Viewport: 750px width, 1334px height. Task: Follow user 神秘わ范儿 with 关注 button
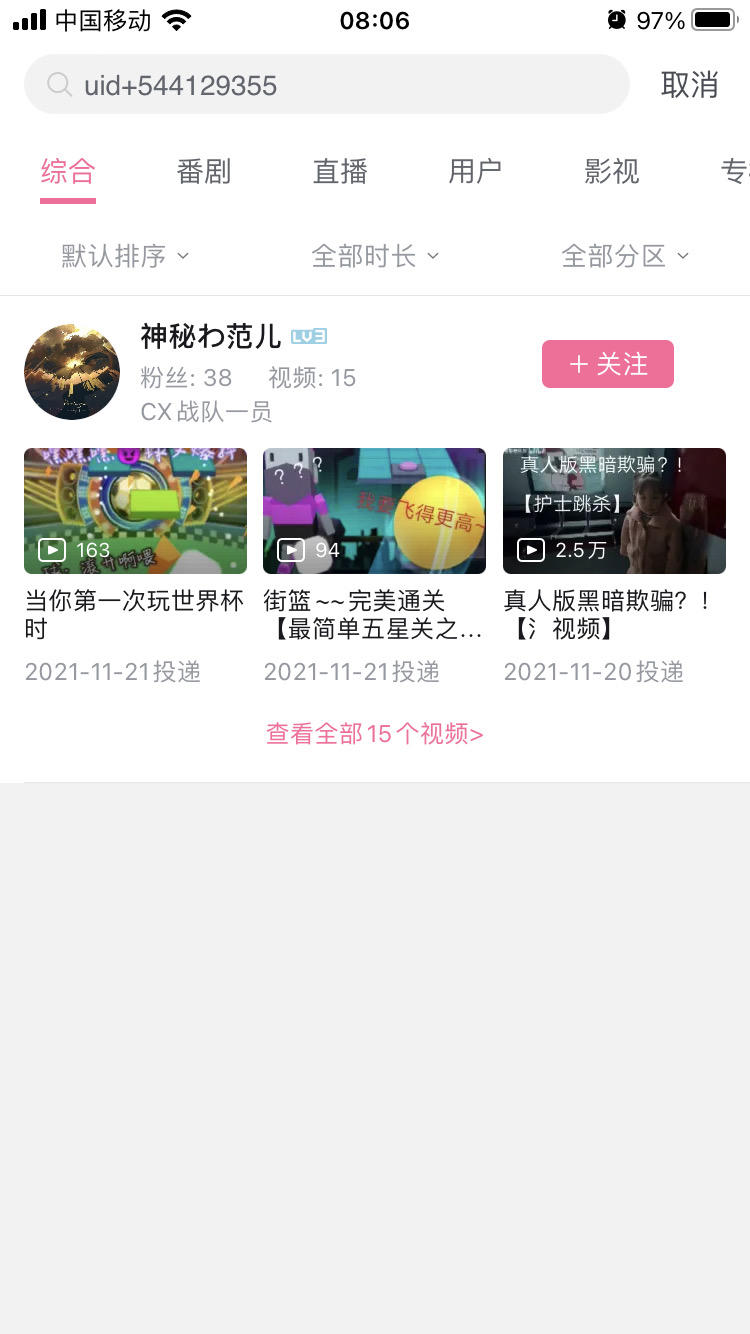point(608,364)
